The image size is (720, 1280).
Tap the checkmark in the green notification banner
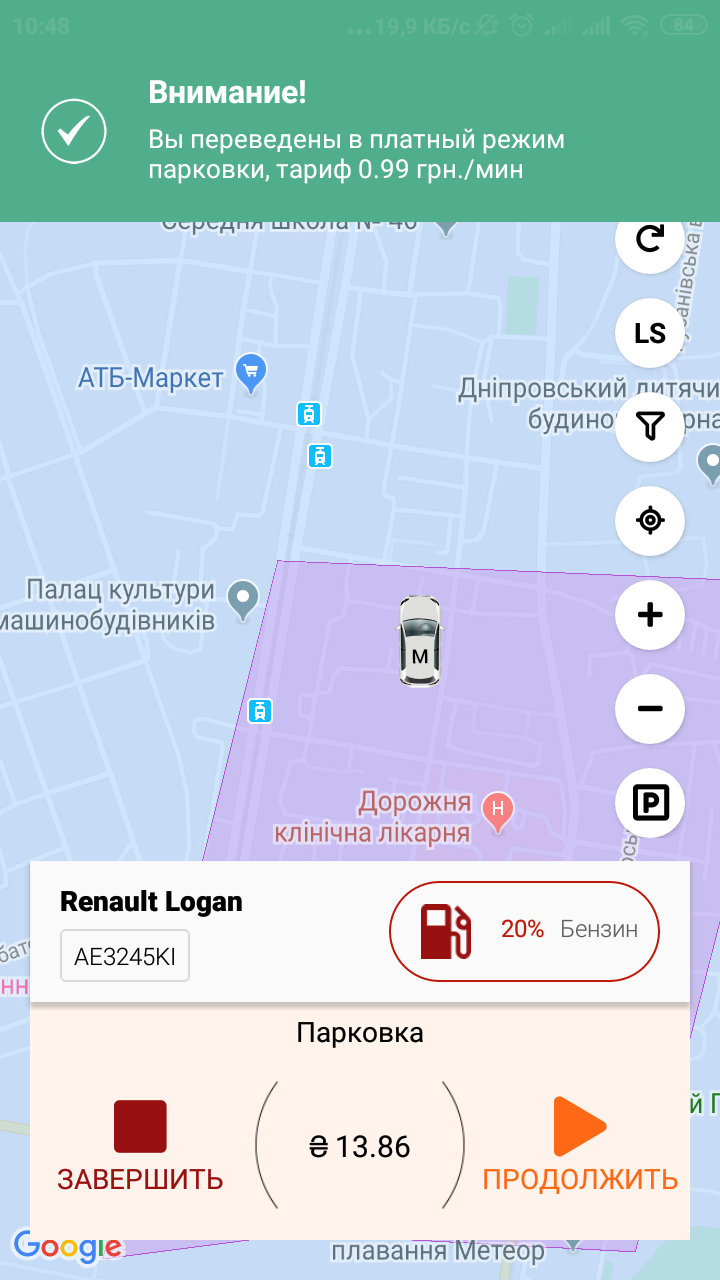(x=72, y=130)
